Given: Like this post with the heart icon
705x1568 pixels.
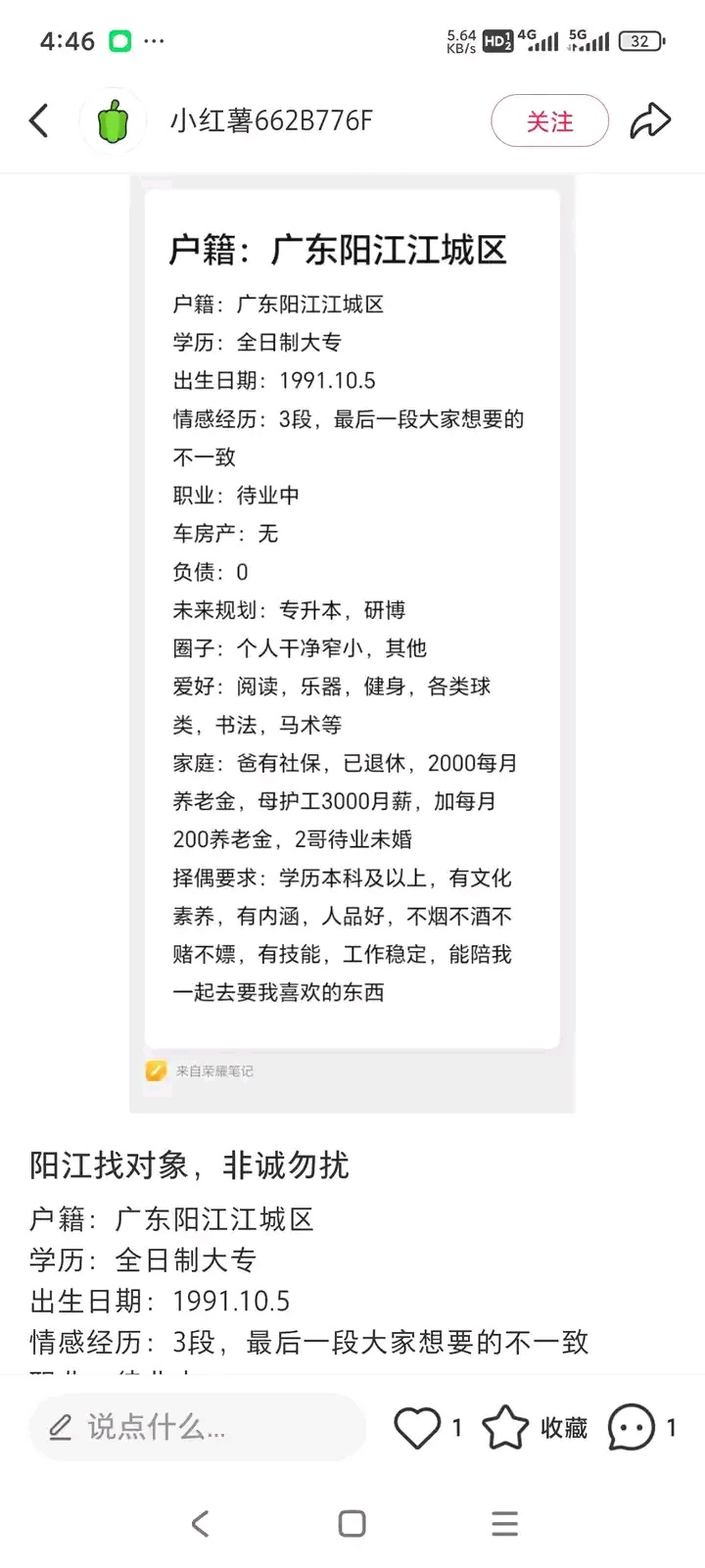Looking at the screenshot, I should [x=417, y=1427].
